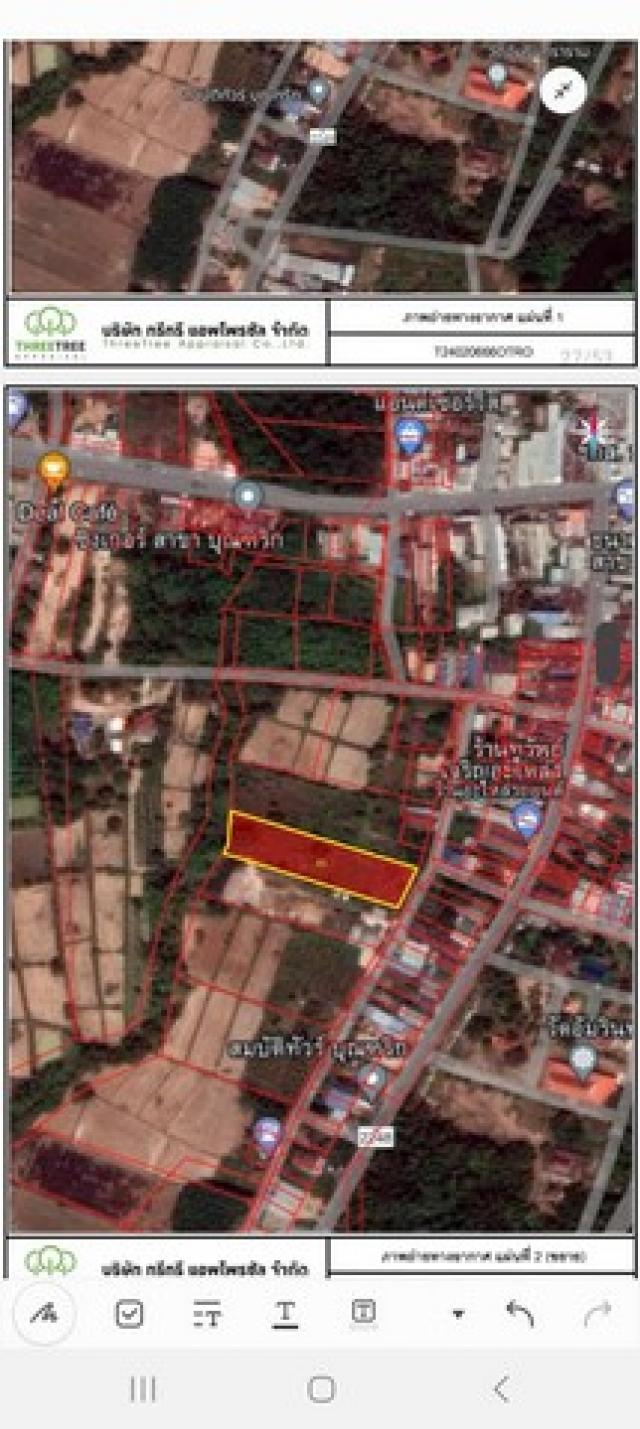Add a text box annotation
Screen dimensions: 640x1429
[x=364, y=1312]
